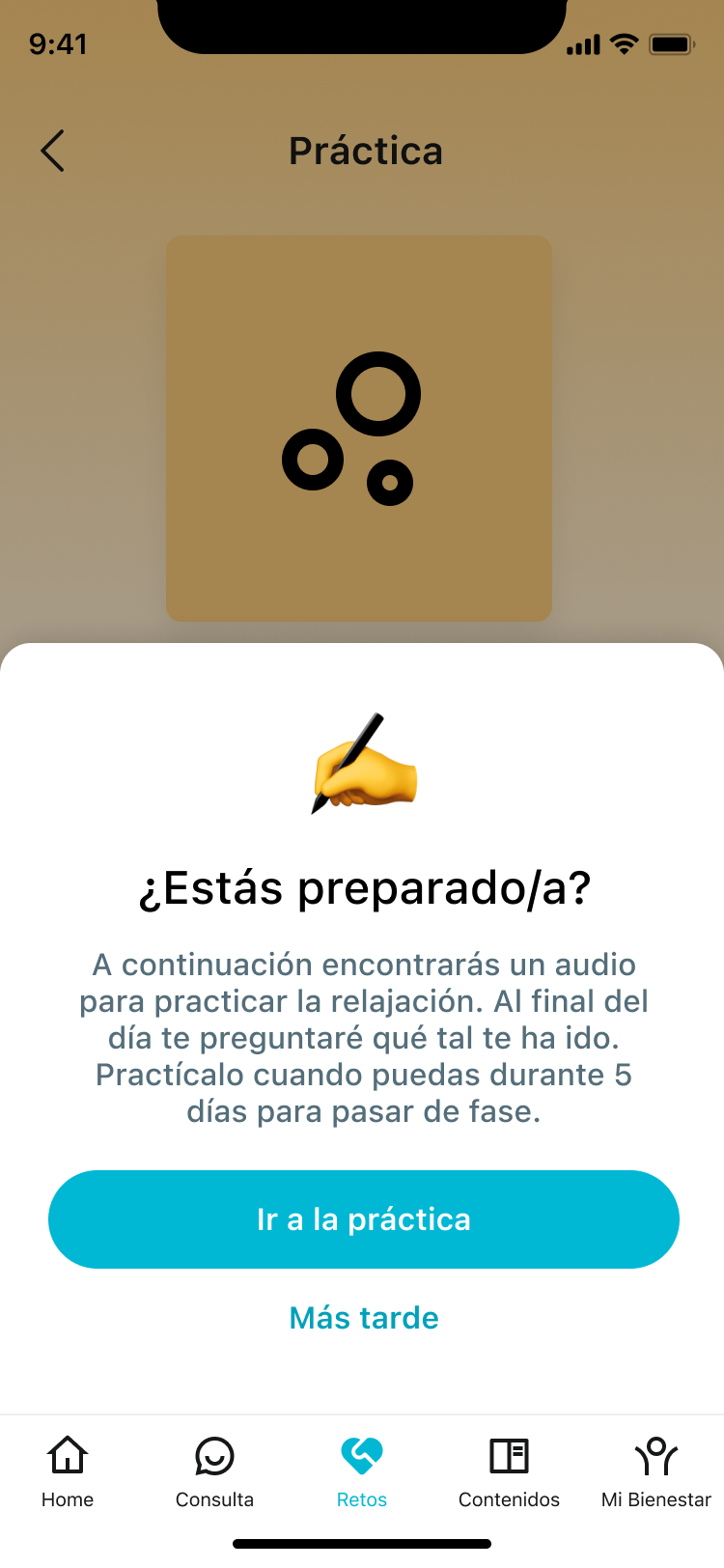Open the Mi Bienestar tab

[x=655, y=1470]
